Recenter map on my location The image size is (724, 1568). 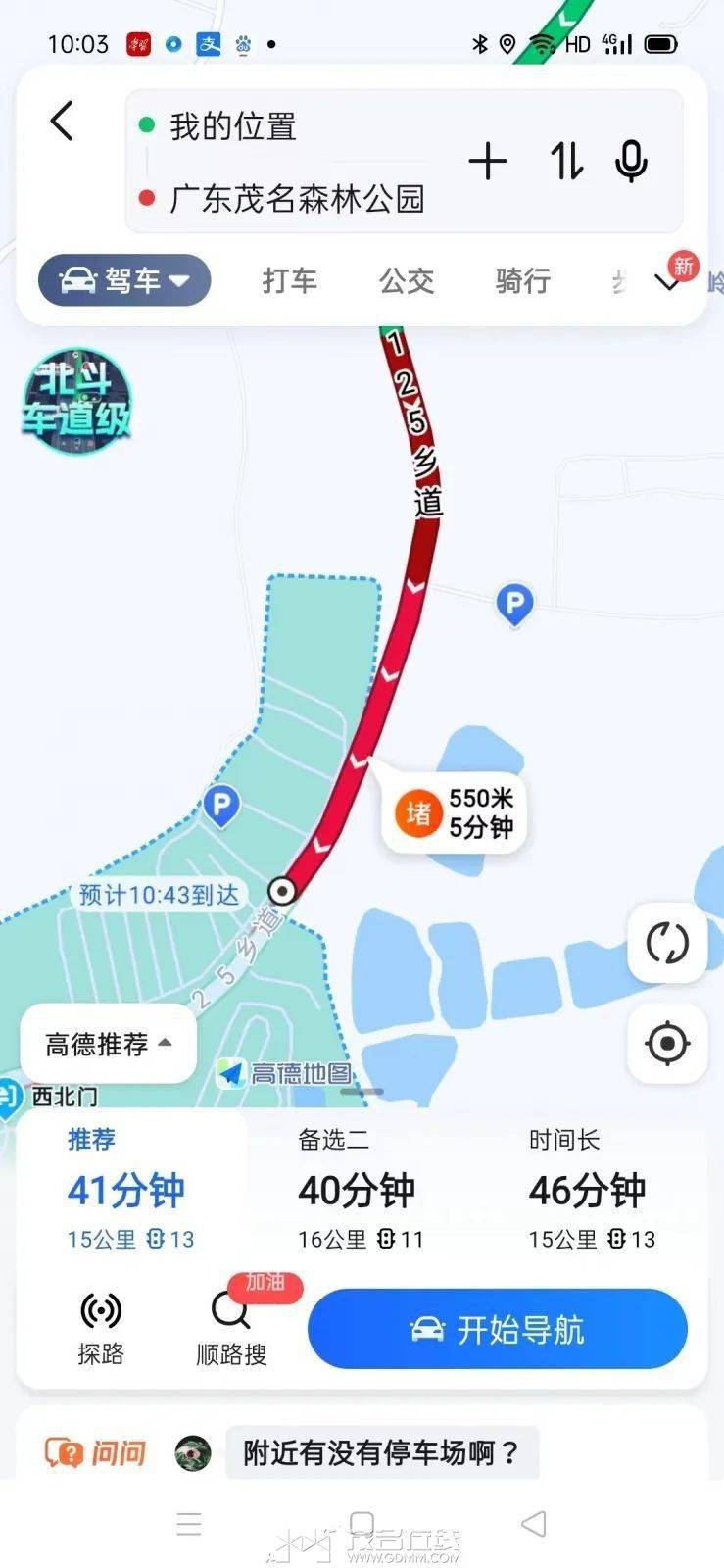pyautogui.click(x=667, y=1043)
